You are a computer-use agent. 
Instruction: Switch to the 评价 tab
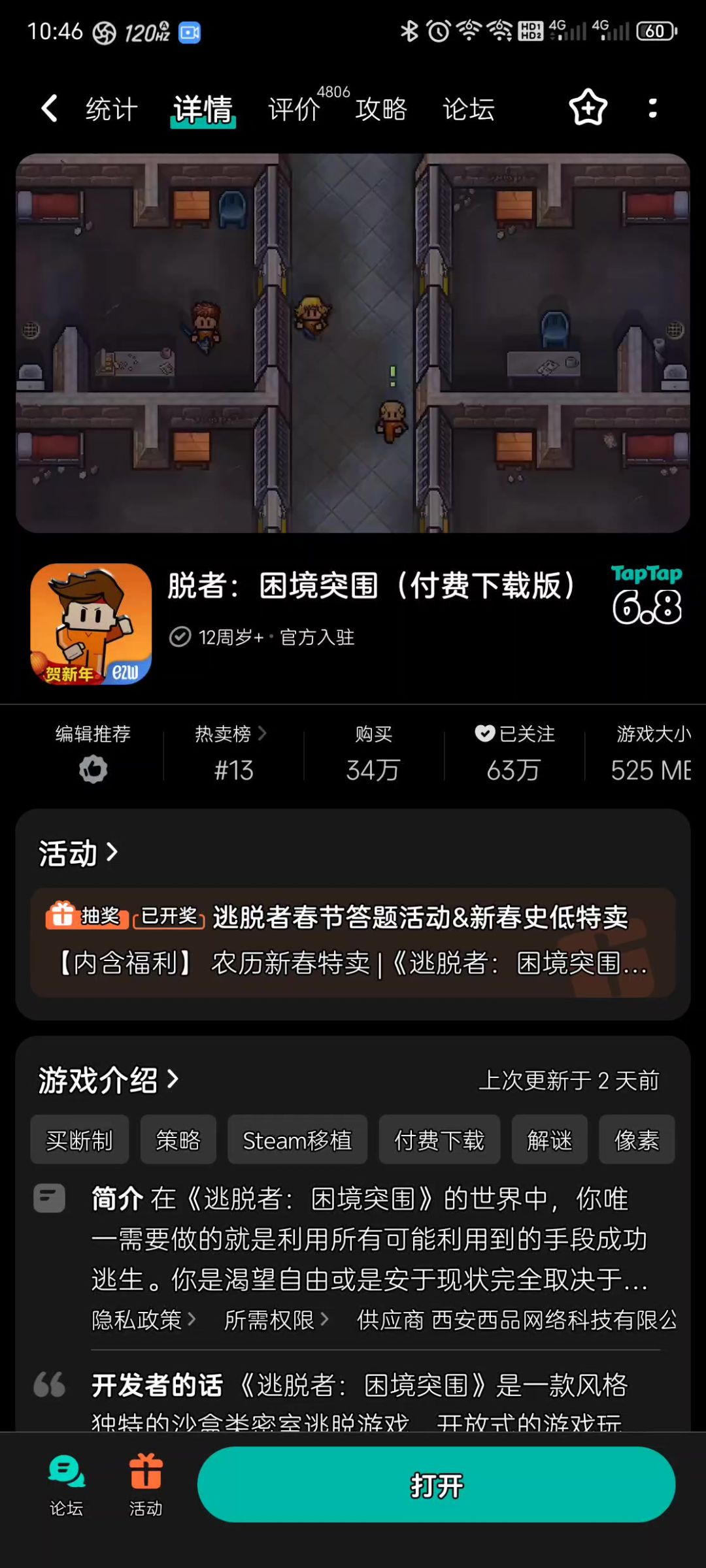tap(294, 109)
